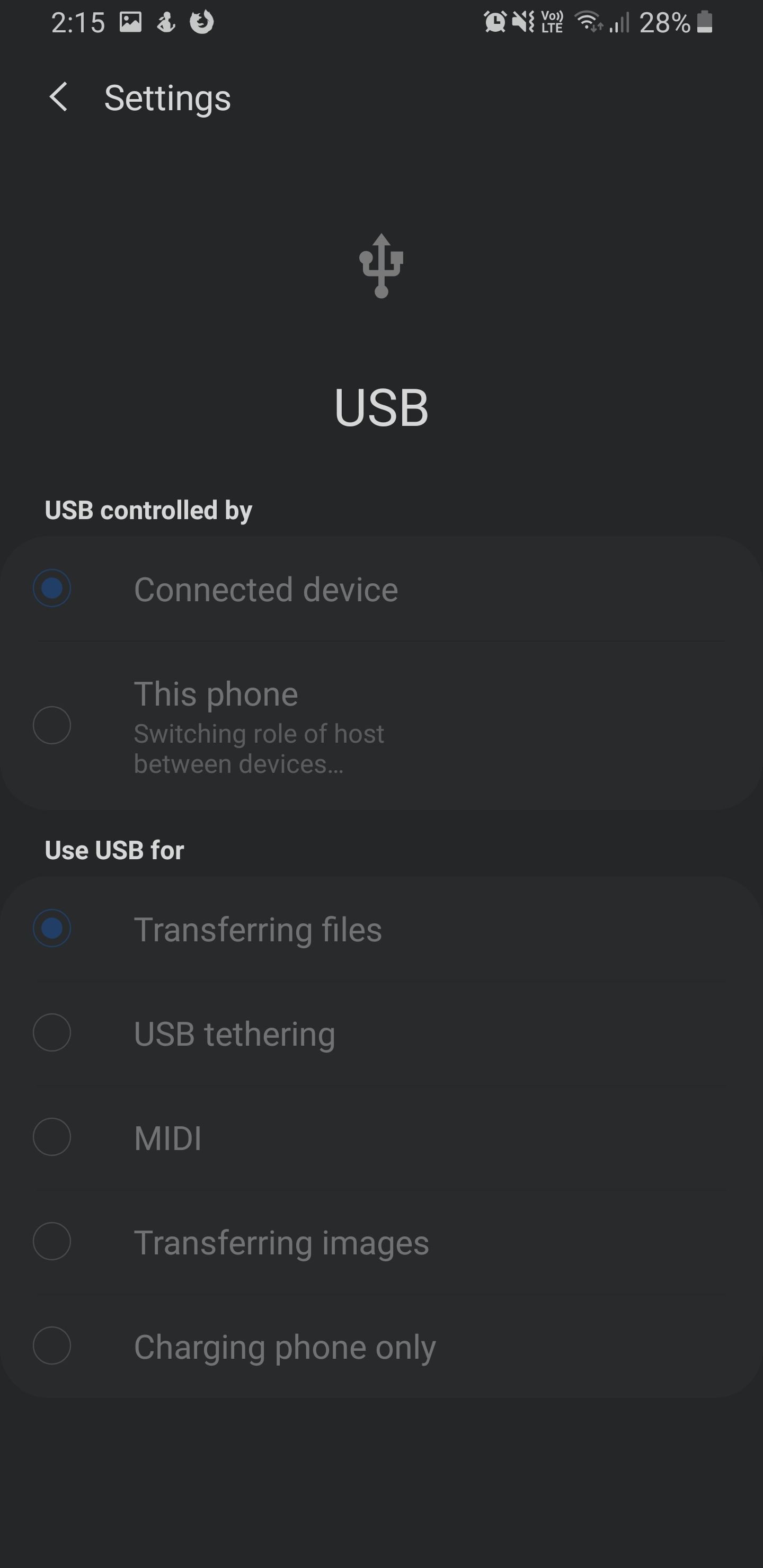Select Transferring files option
The width and height of the screenshot is (763, 1568).
pos(52,929)
